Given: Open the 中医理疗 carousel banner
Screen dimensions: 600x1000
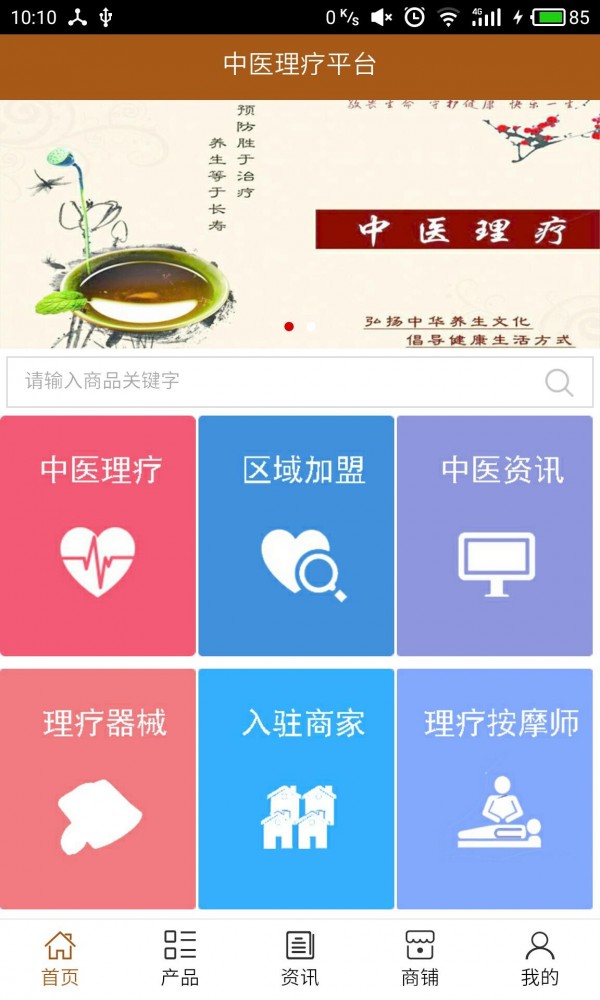Looking at the screenshot, I should pos(300,224).
